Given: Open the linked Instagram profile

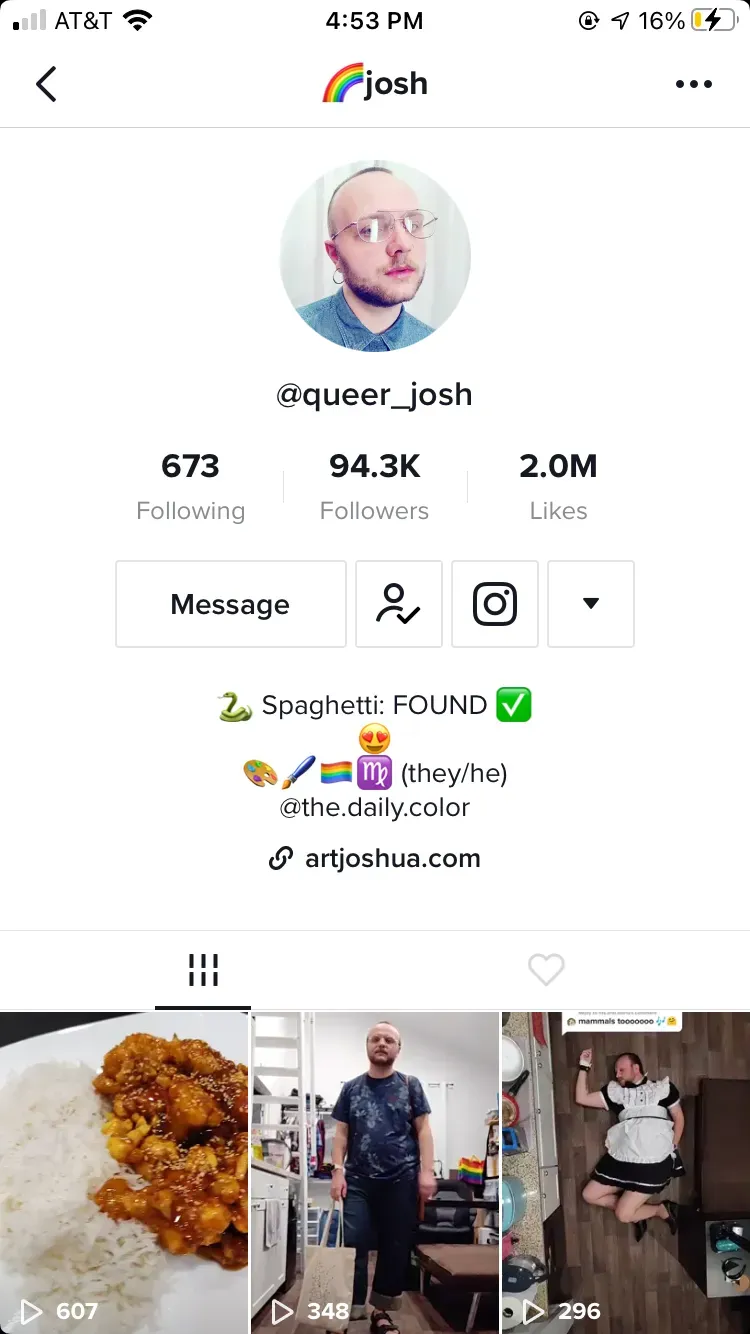Looking at the screenshot, I should point(494,604).
